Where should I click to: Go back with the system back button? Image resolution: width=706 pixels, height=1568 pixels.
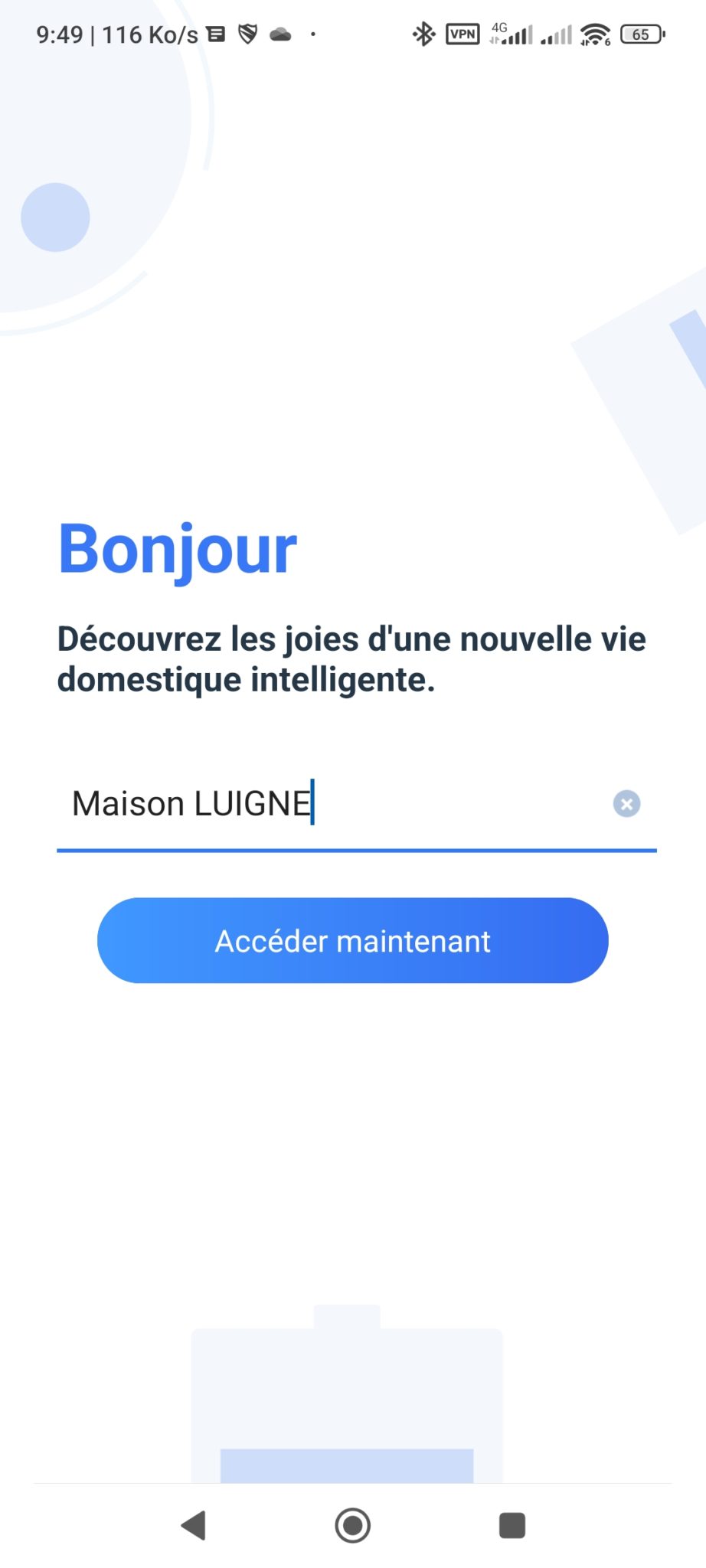coord(194,1525)
